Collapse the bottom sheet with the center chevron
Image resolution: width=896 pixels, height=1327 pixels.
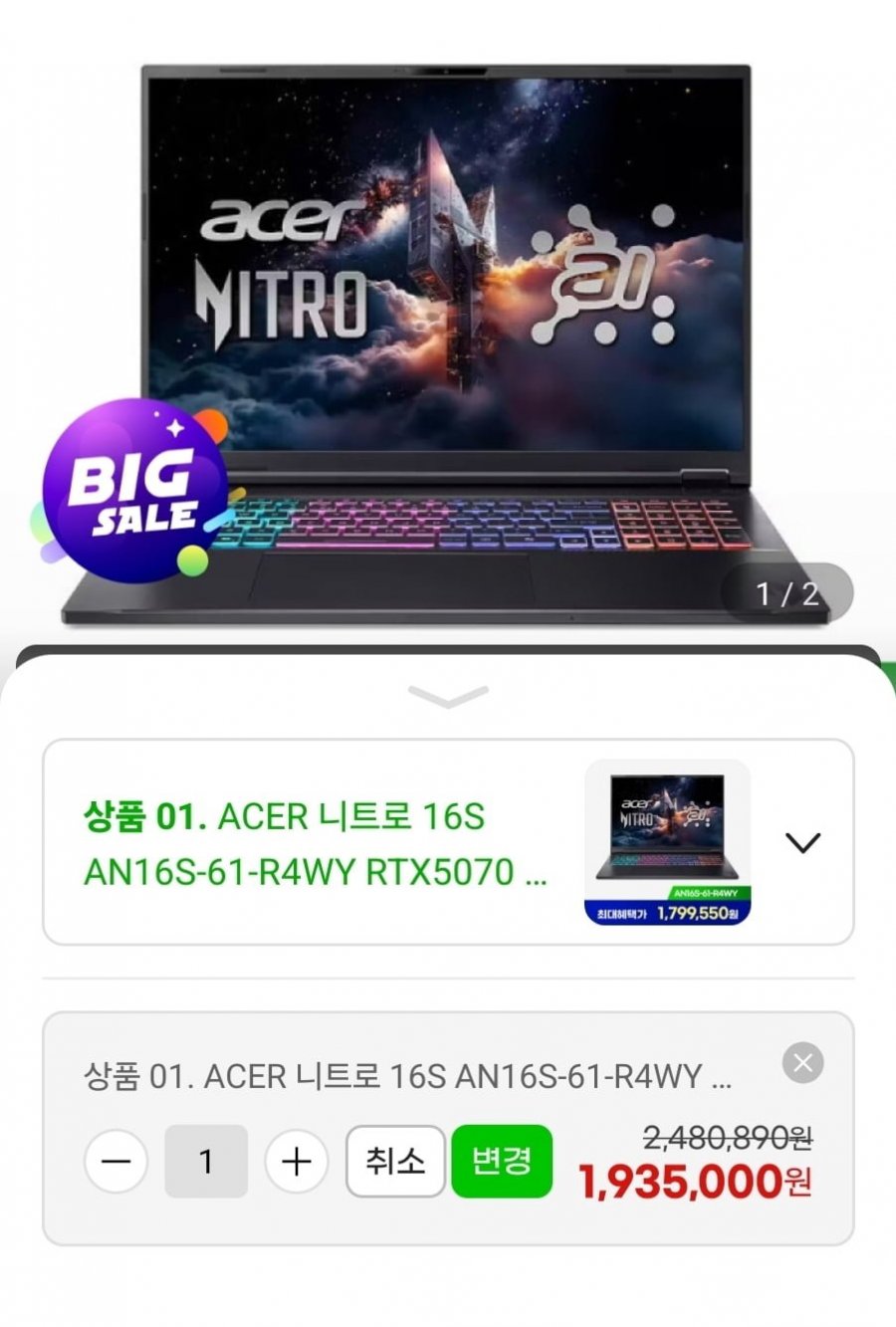pos(448,697)
